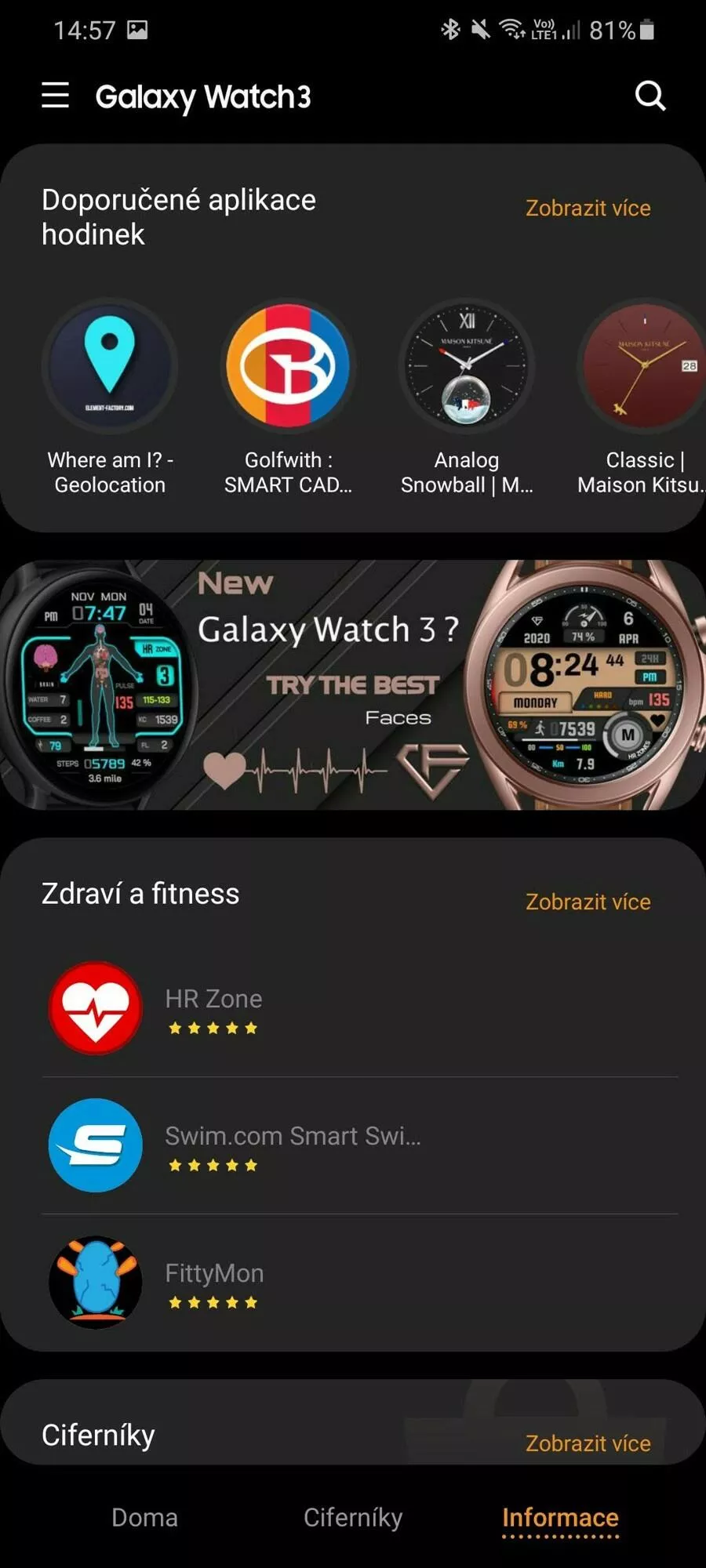Select the Informace tab
The image size is (706, 1568).
click(560, 1517)
